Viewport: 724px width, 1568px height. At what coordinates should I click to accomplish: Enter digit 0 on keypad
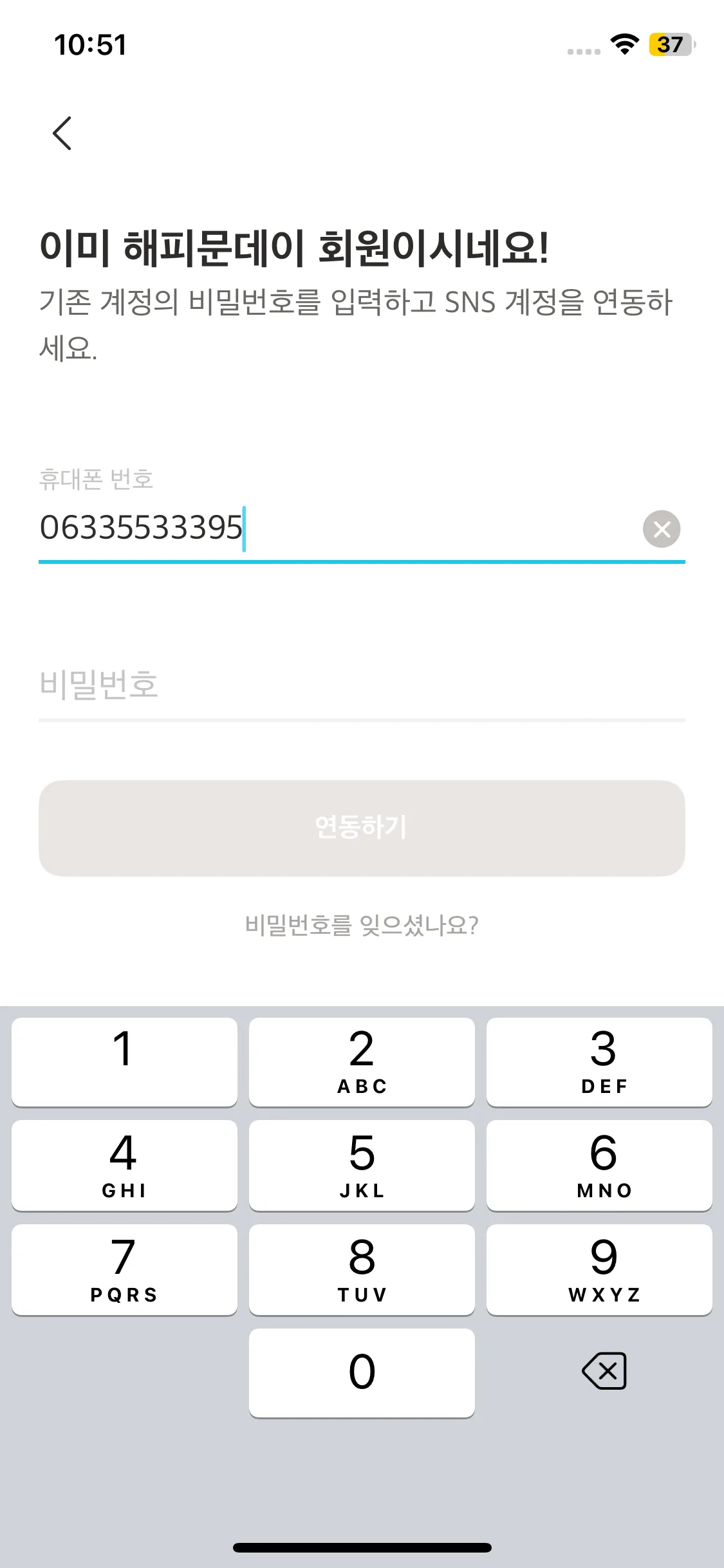[x=362, y=1372]
